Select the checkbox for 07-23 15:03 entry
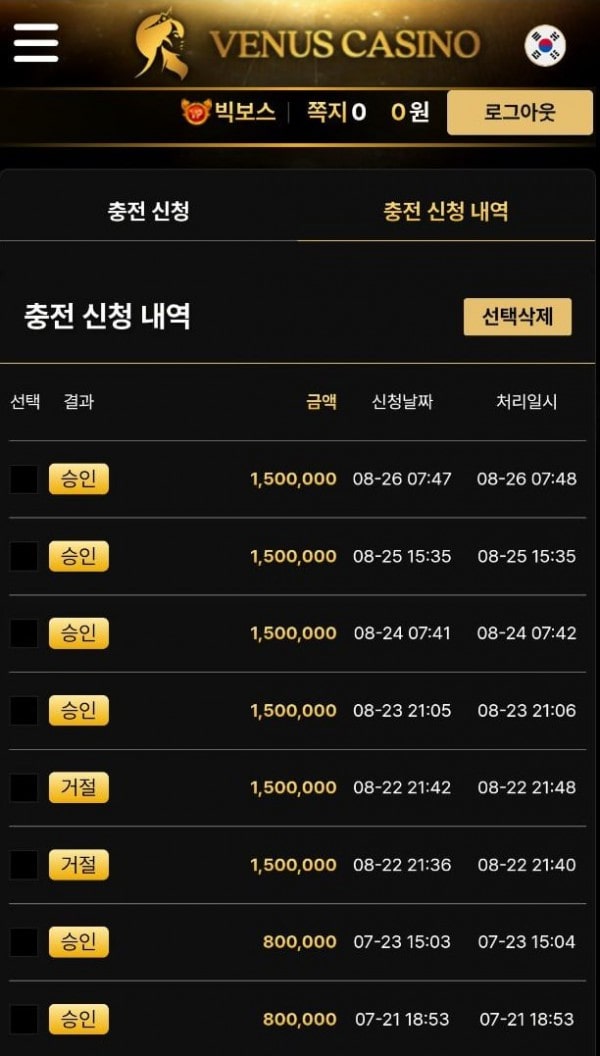 point(24,942)
